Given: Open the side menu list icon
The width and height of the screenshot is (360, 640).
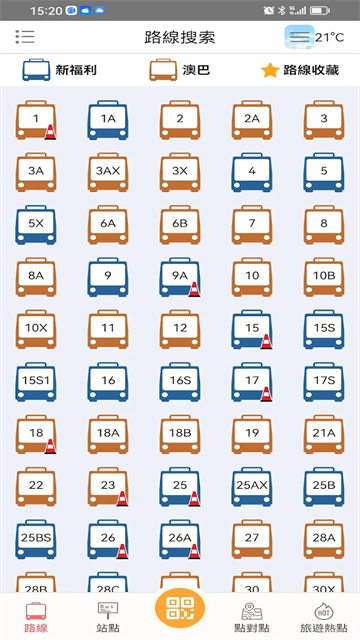Looking at the screenshot, I should tap(25, 37).
